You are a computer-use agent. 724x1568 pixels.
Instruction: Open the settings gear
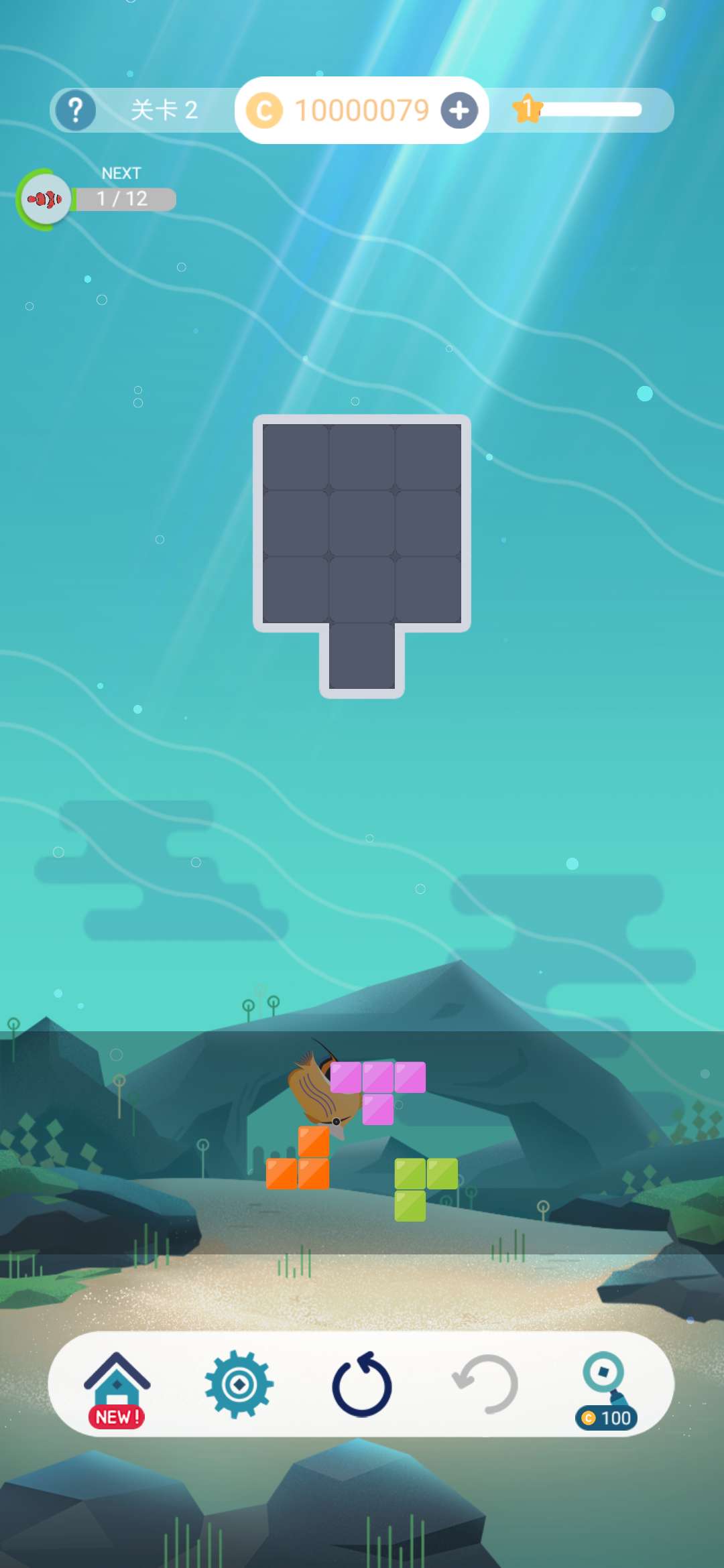point(239,1384)
